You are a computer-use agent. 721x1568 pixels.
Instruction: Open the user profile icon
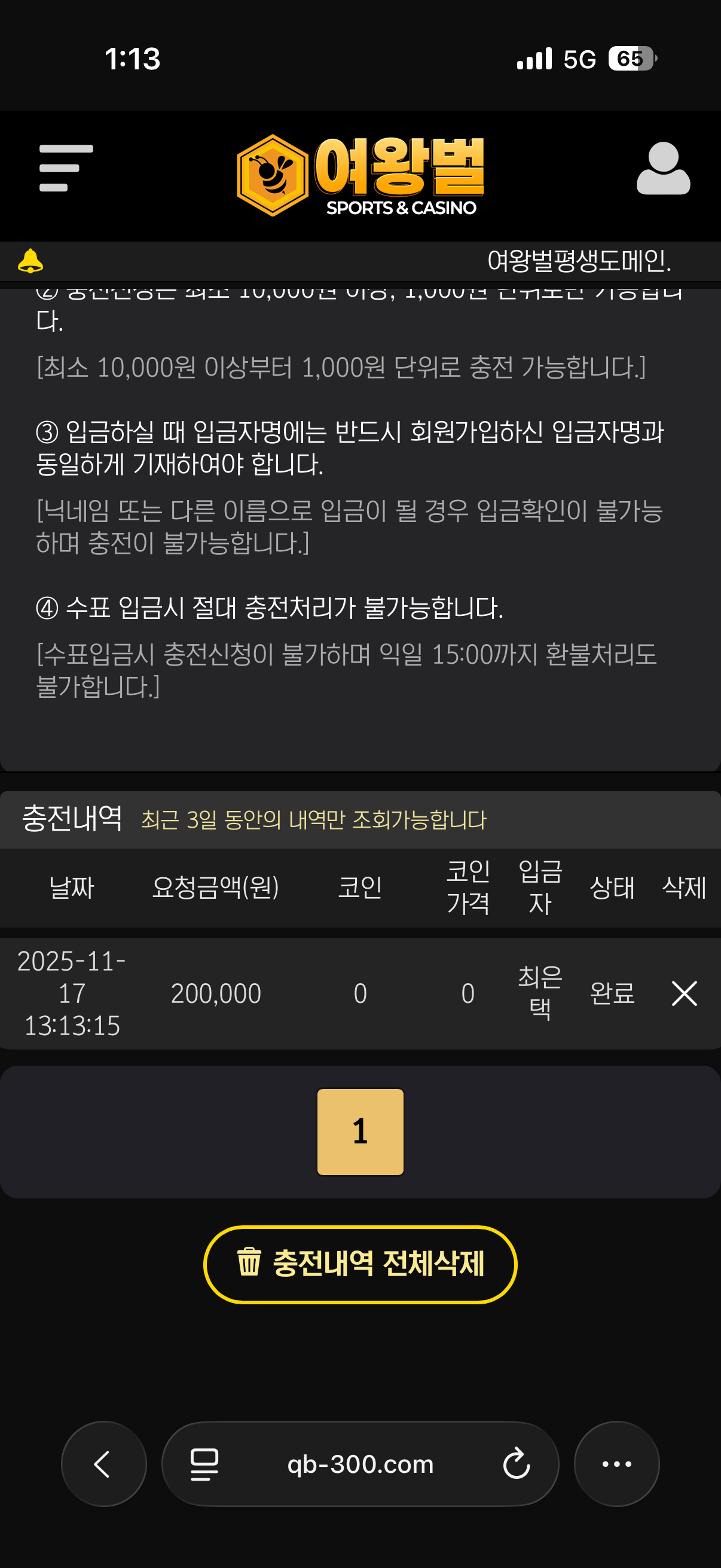click(662, 169)
